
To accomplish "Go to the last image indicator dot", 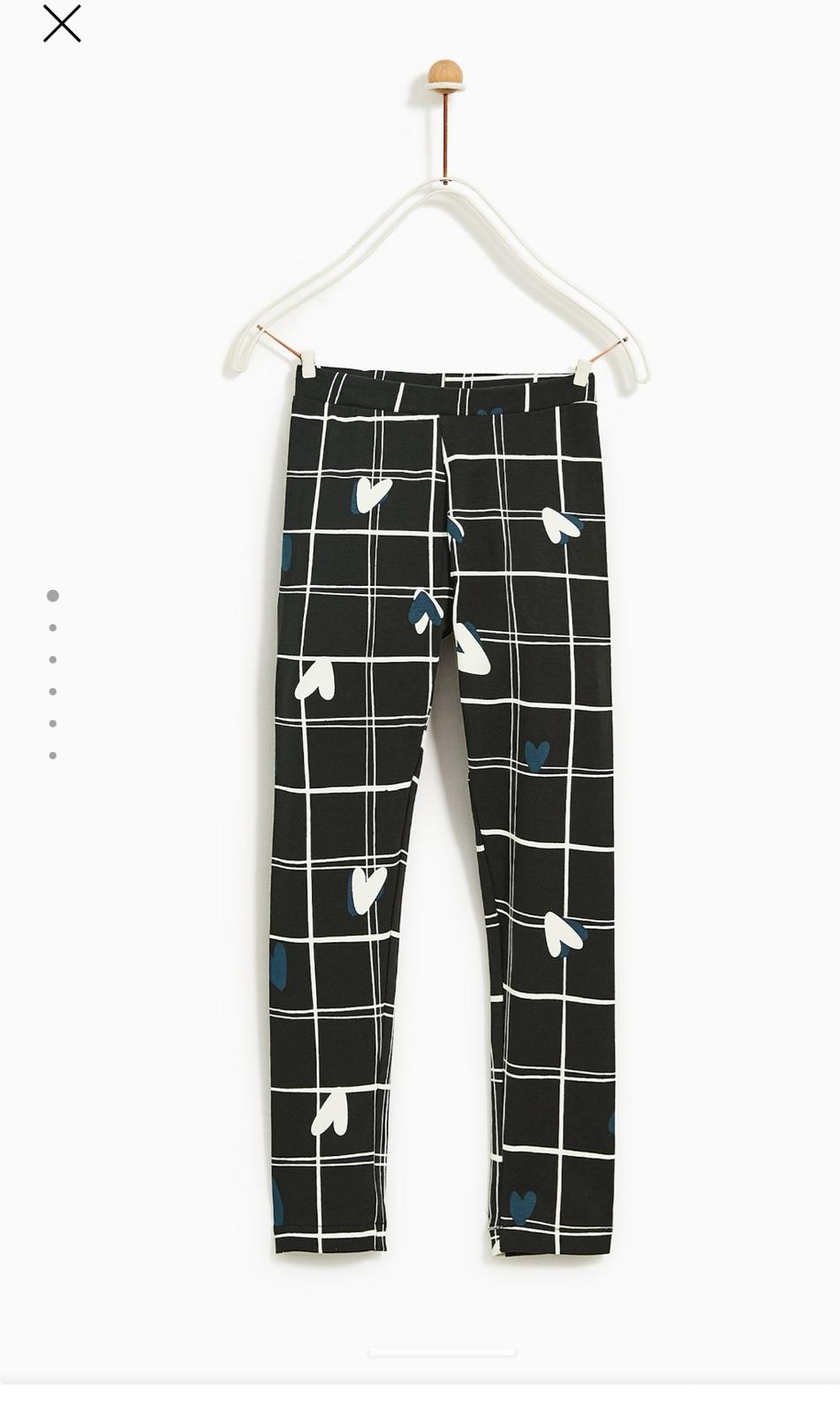I will (x=53, y=756).
